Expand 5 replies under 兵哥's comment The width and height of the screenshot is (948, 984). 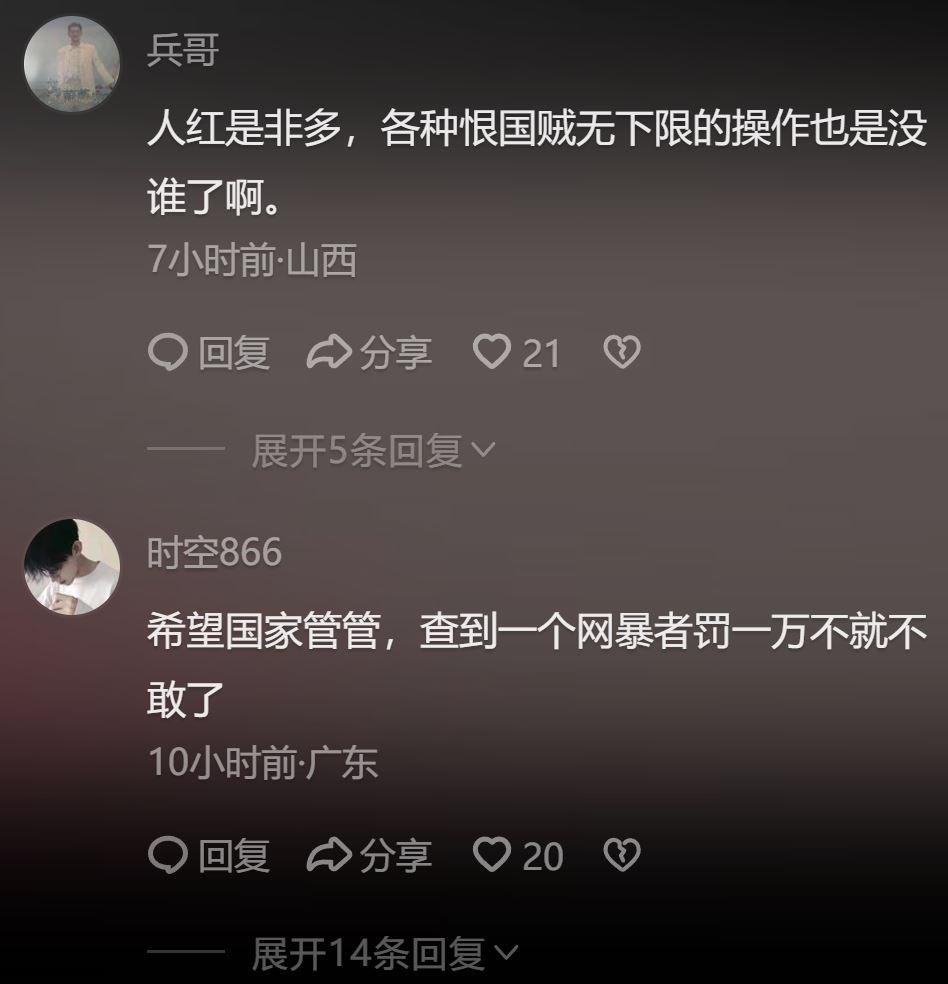pos(373,452)
